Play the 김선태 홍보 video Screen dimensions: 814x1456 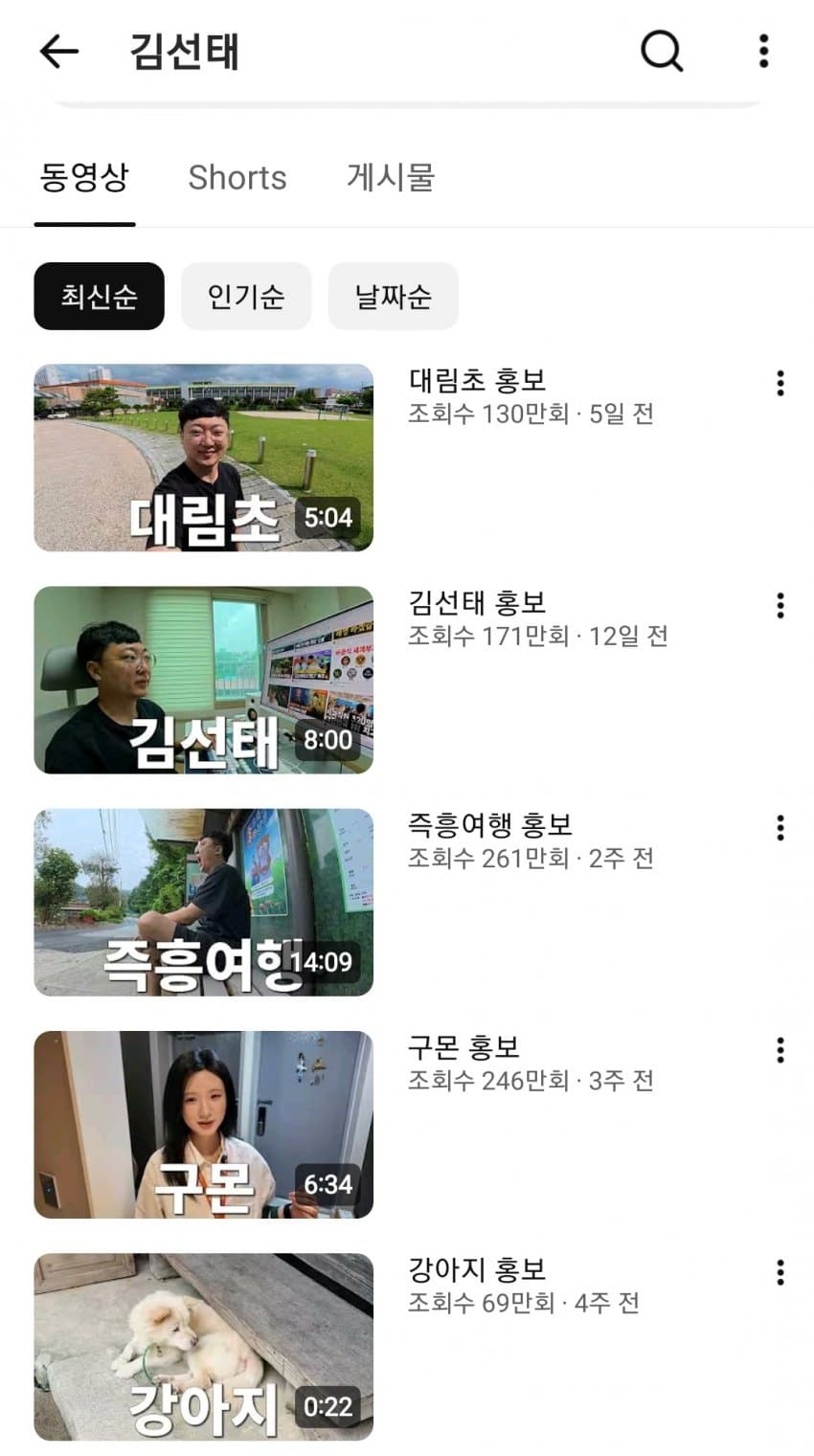point(203,680)
